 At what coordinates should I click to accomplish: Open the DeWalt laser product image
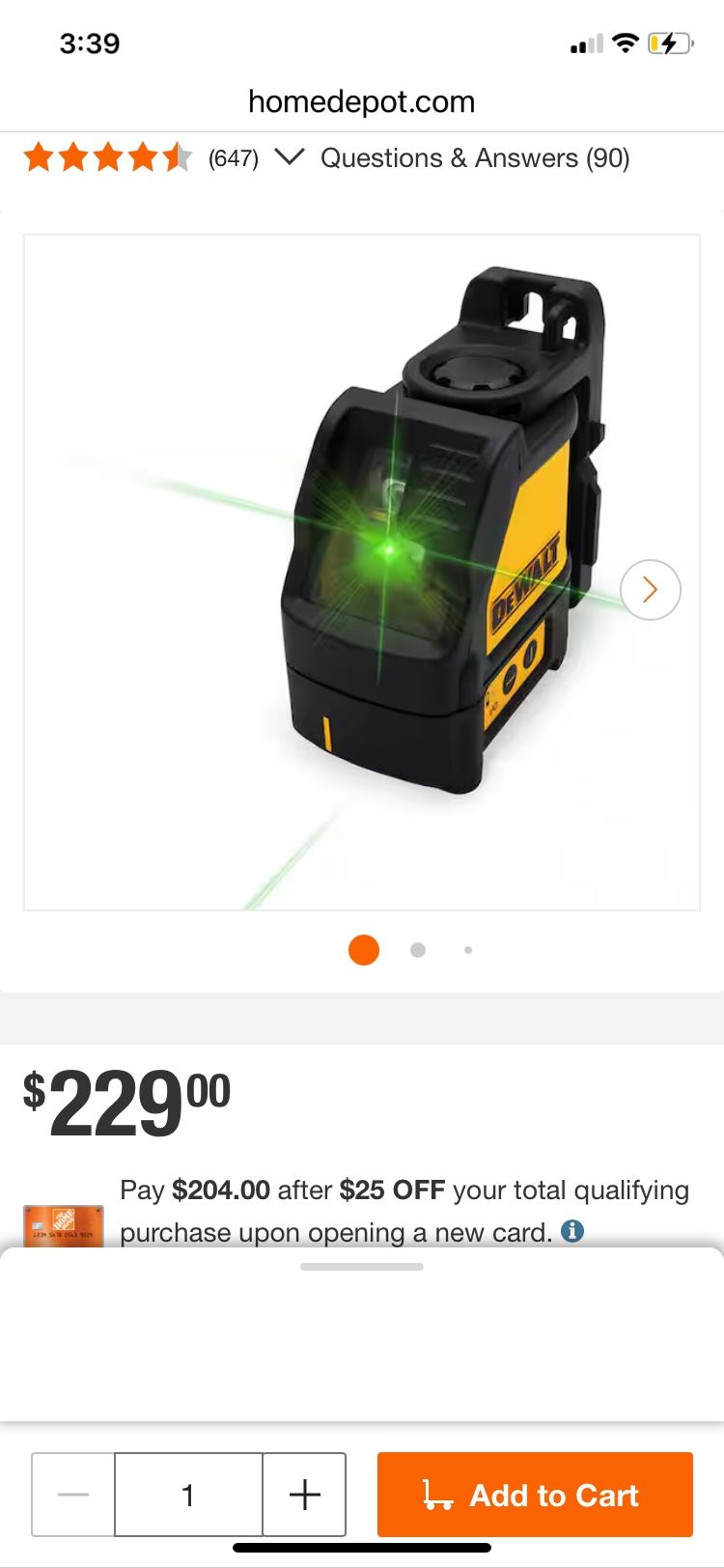click(362, 572)
